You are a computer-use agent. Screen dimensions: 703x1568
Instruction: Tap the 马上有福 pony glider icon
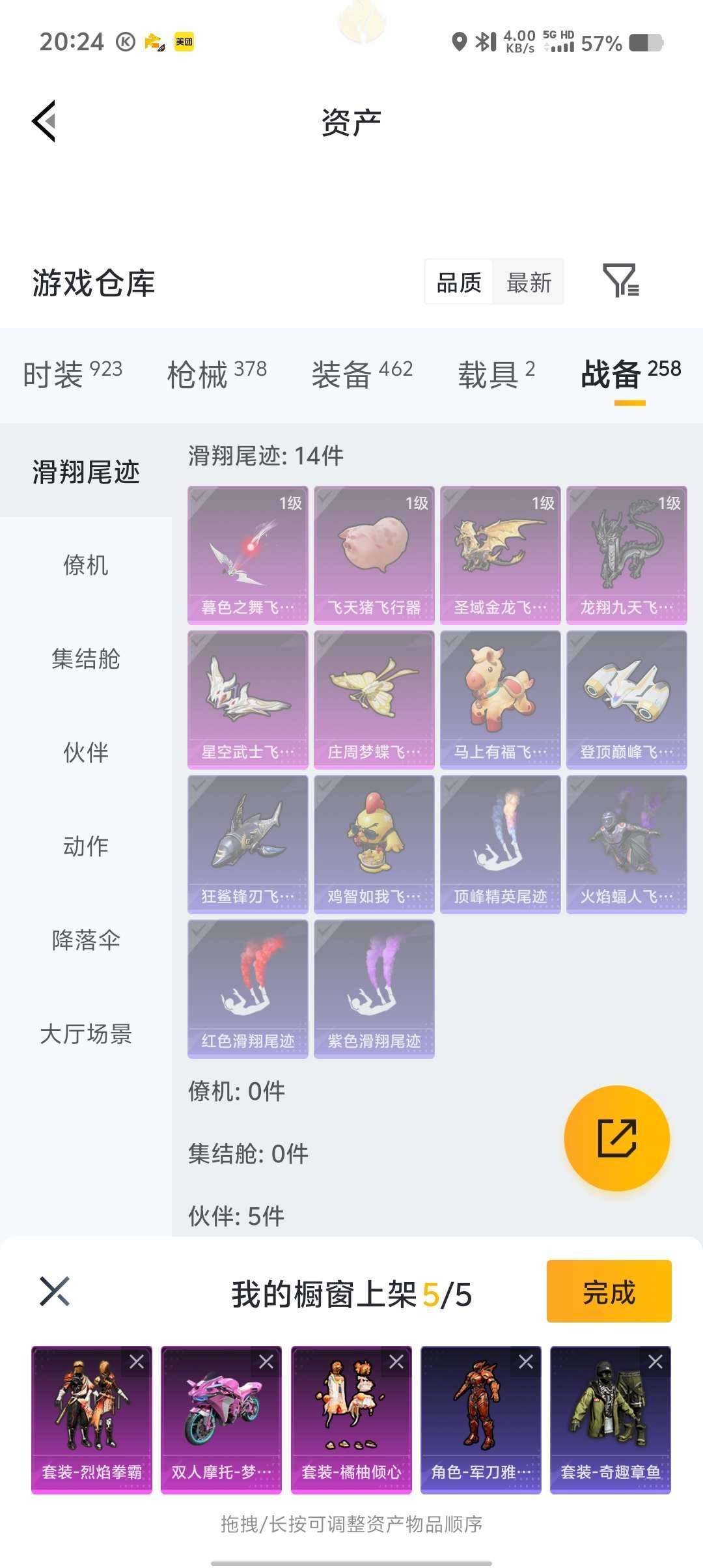tap(501, 697)
